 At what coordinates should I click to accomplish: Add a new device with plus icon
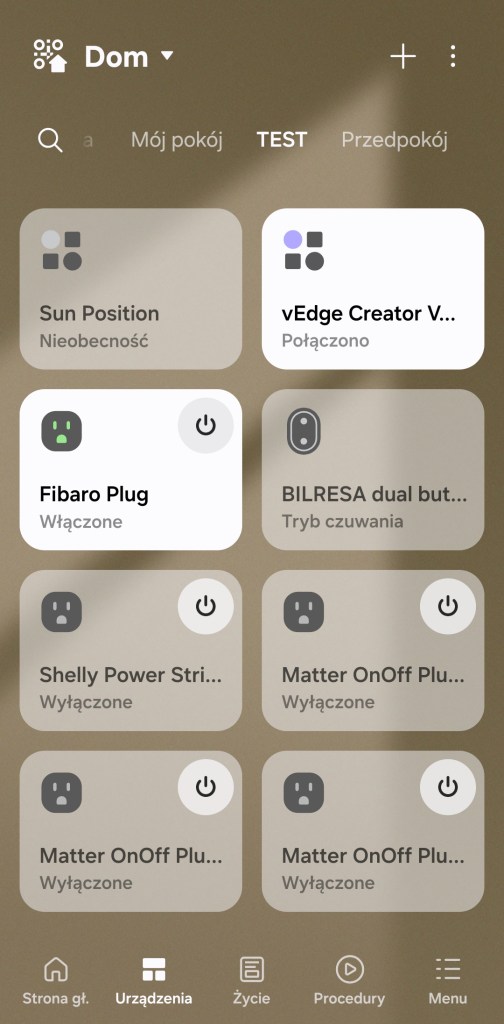(403, 57)
